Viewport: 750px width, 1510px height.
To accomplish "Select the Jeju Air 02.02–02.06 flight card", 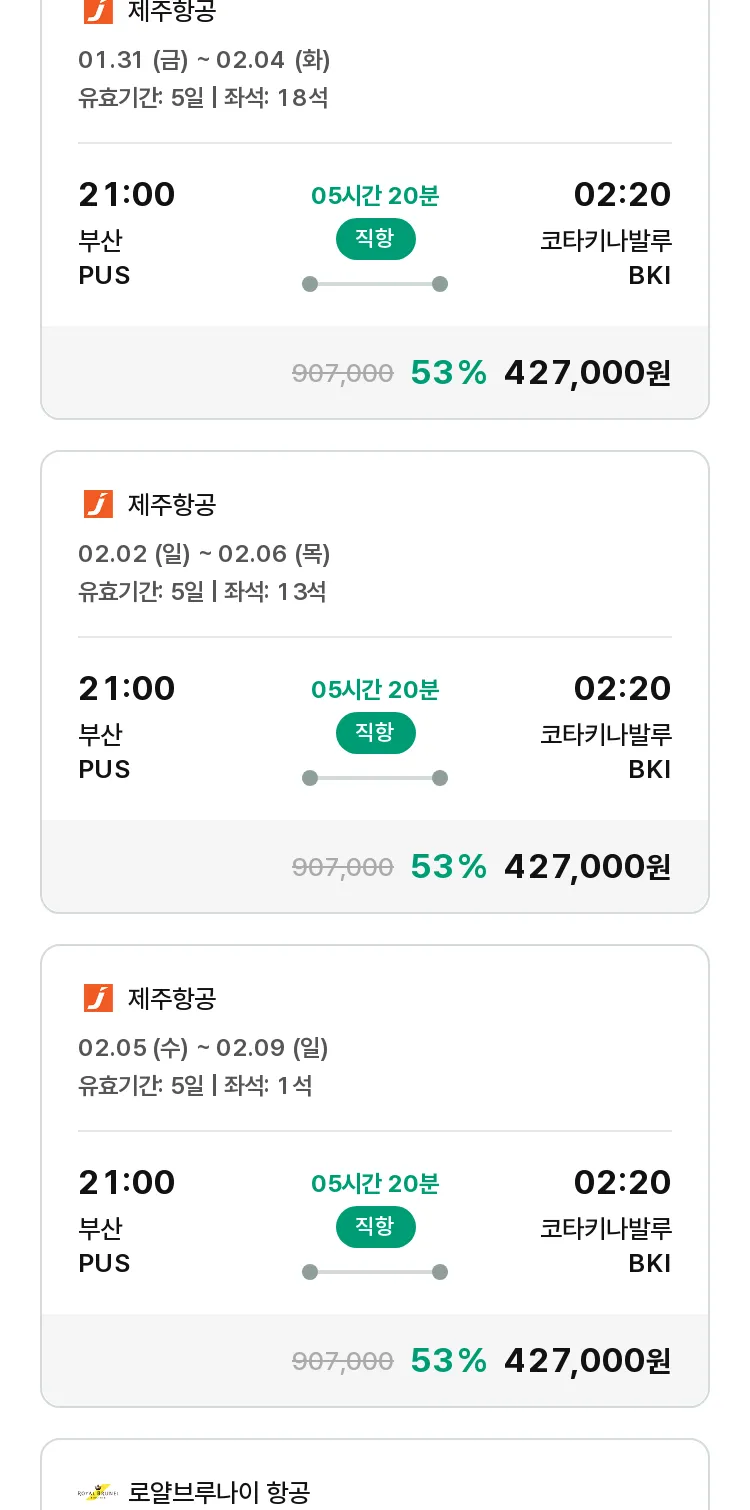I will [x=375, y=682].
